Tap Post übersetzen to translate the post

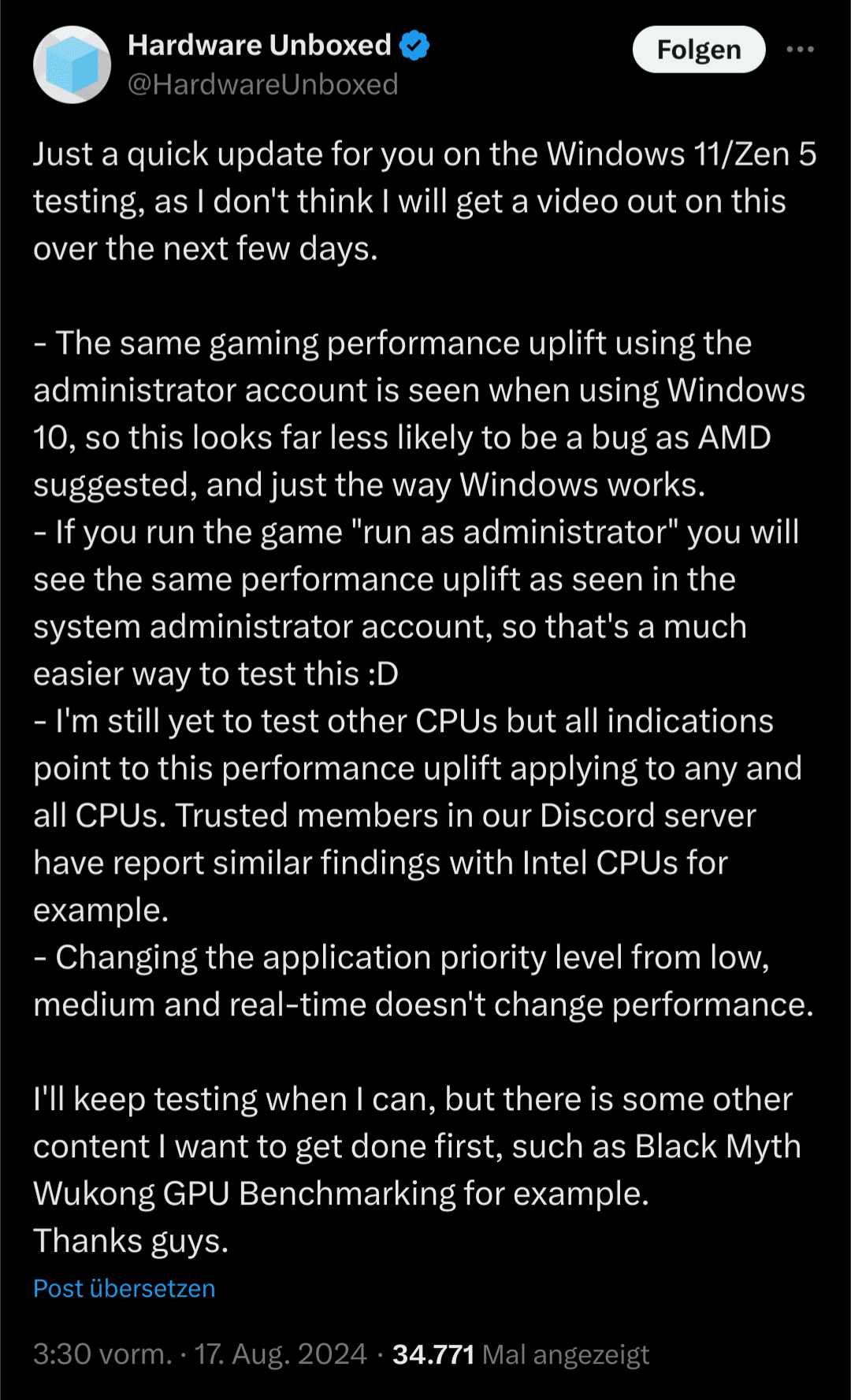124,1288
